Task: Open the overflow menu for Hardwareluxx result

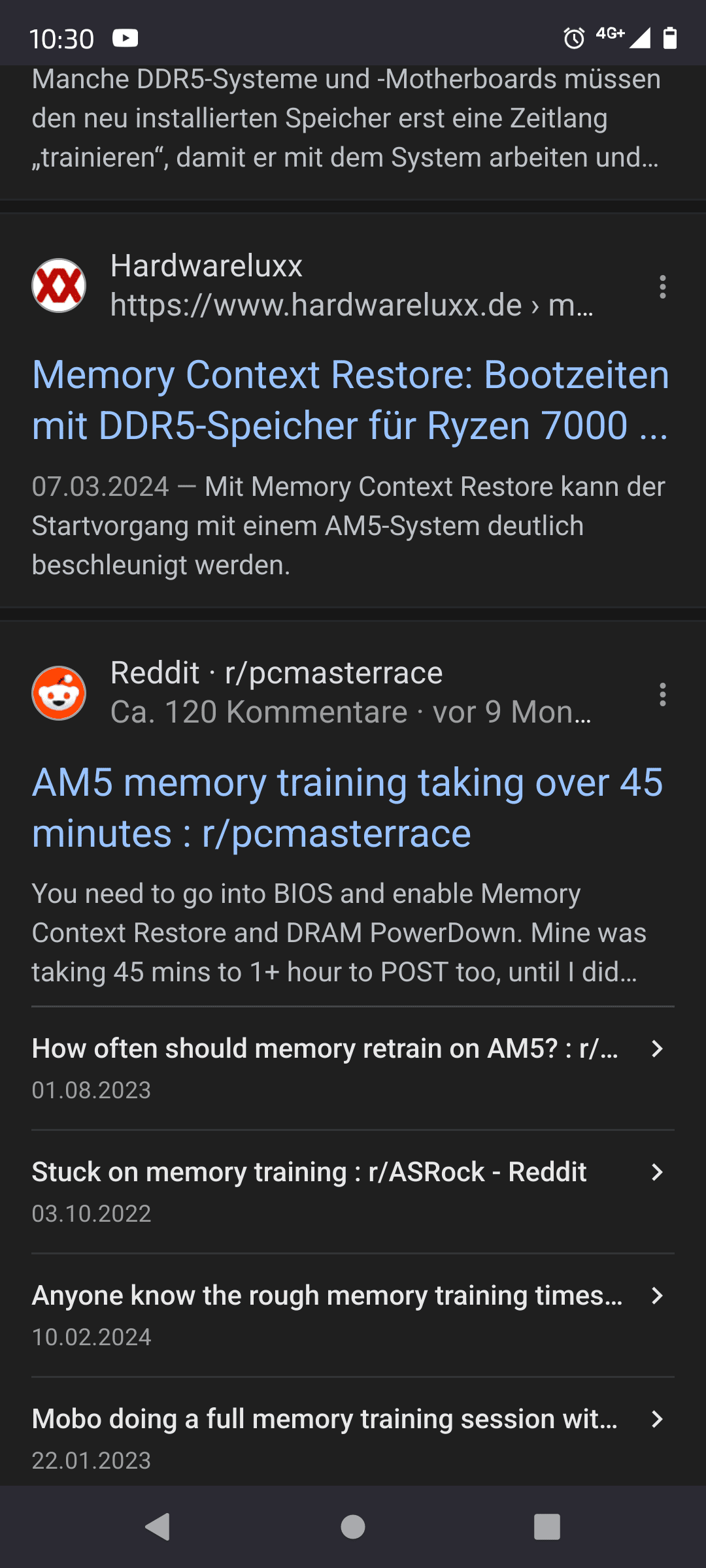Action: (662, 287)
